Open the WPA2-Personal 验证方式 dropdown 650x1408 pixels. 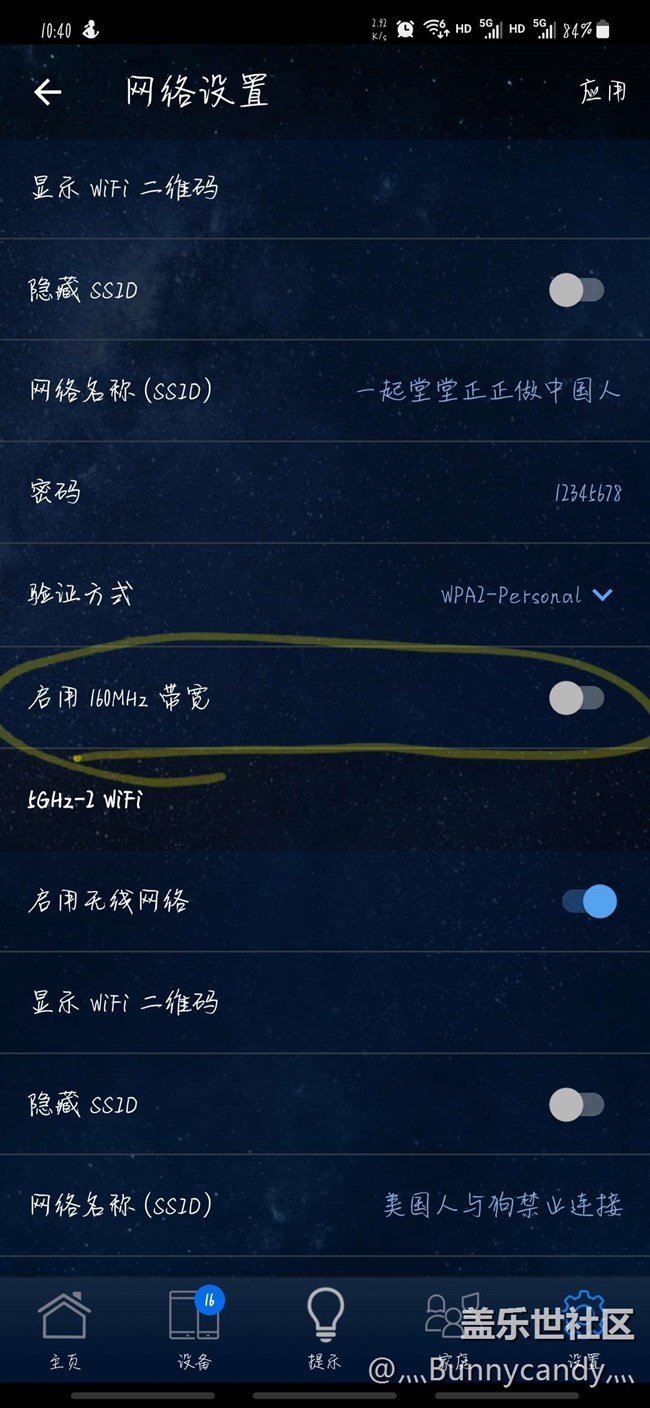coord(526,595)
